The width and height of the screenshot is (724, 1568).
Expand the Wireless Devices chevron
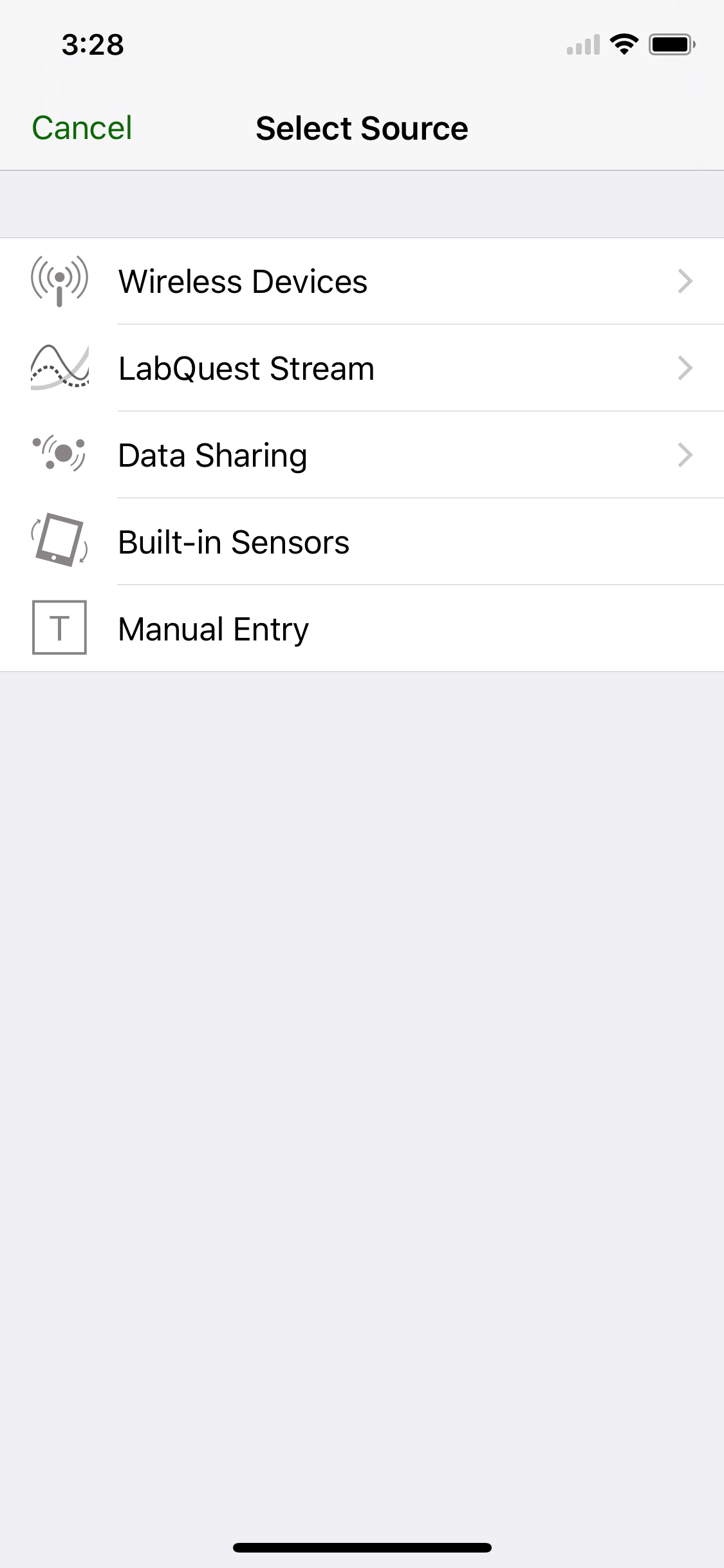[x=686, y=281]
